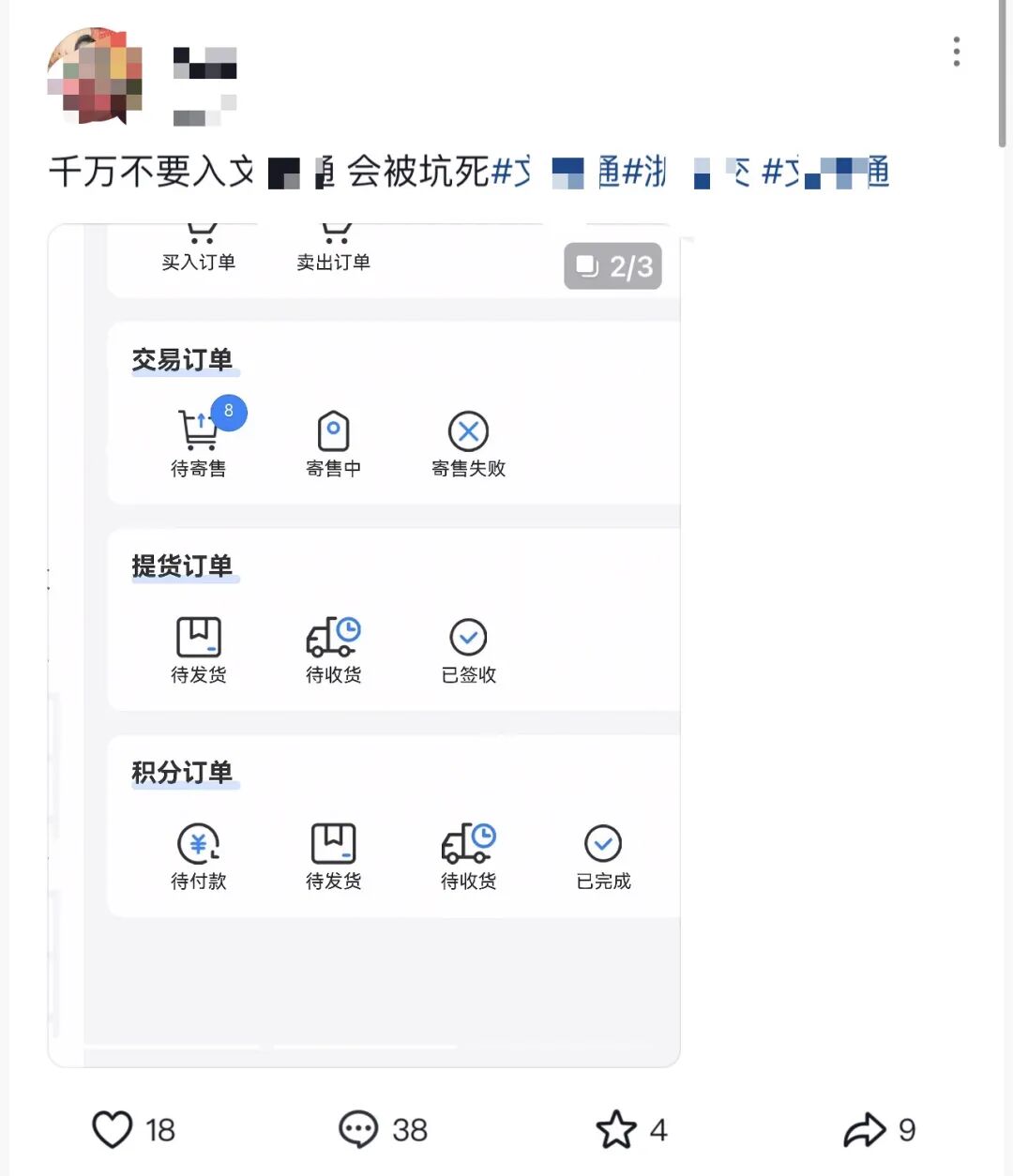The height and width of the screenshot is (1176, 1013).
Task: Share this post via the arrow
Action: (864, 1129)
